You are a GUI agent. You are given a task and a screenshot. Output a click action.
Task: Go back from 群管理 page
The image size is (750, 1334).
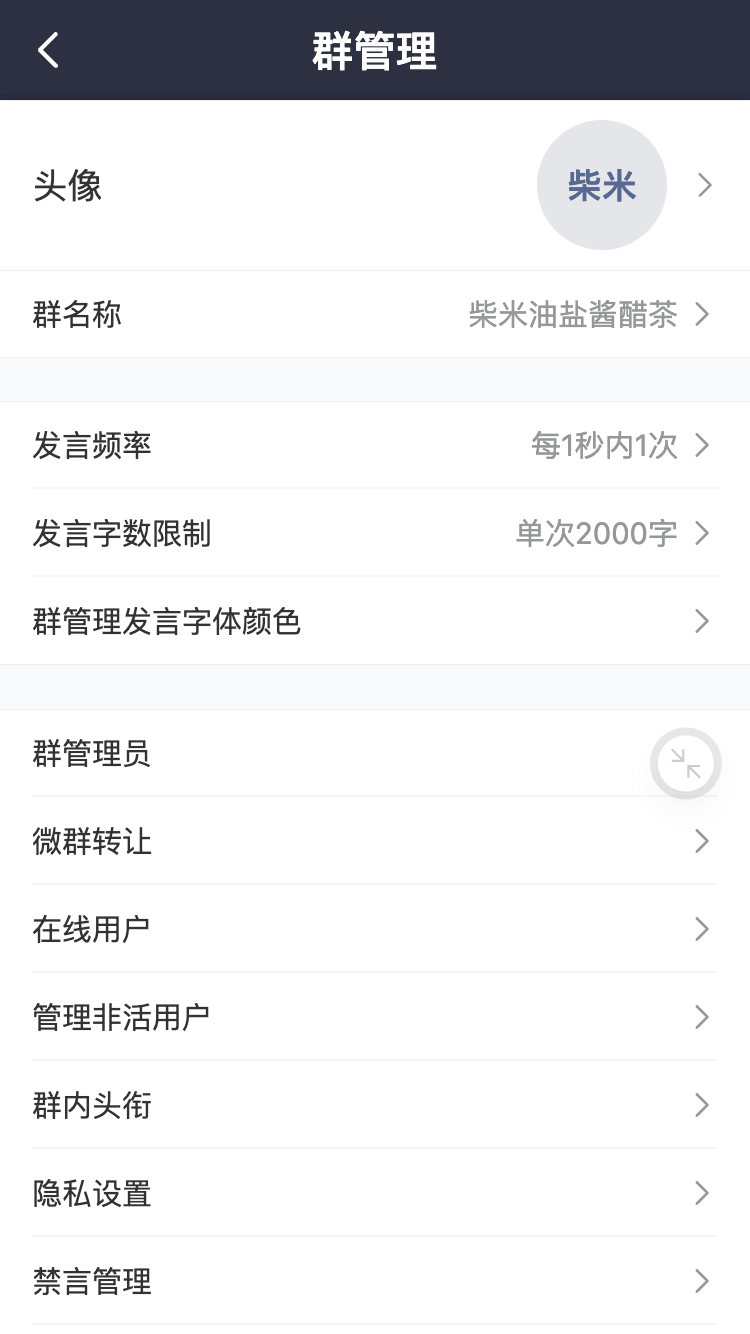[x=48, y=50]
